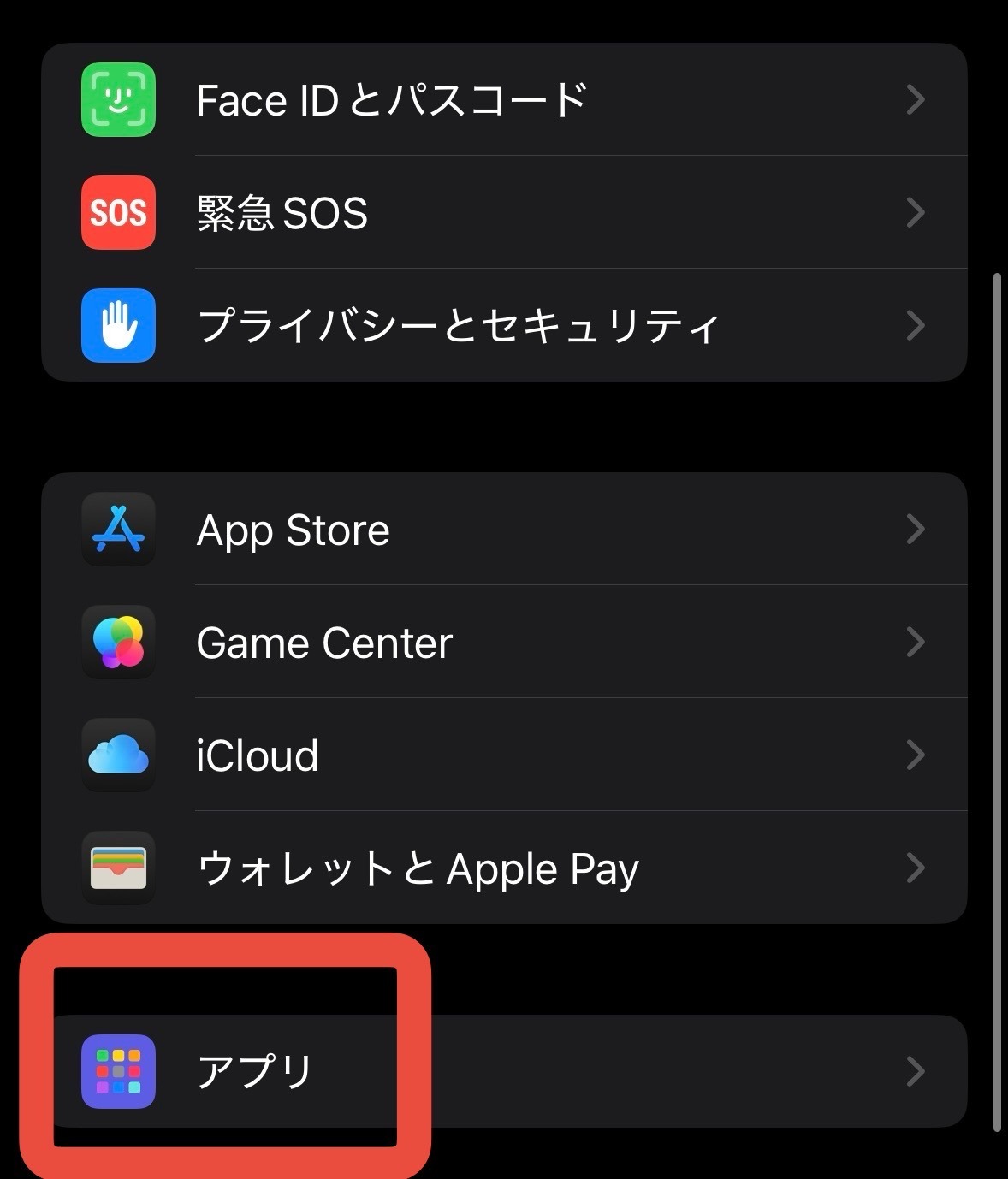
Task: Open the アプリ settings row
Action: [503, 1072]
